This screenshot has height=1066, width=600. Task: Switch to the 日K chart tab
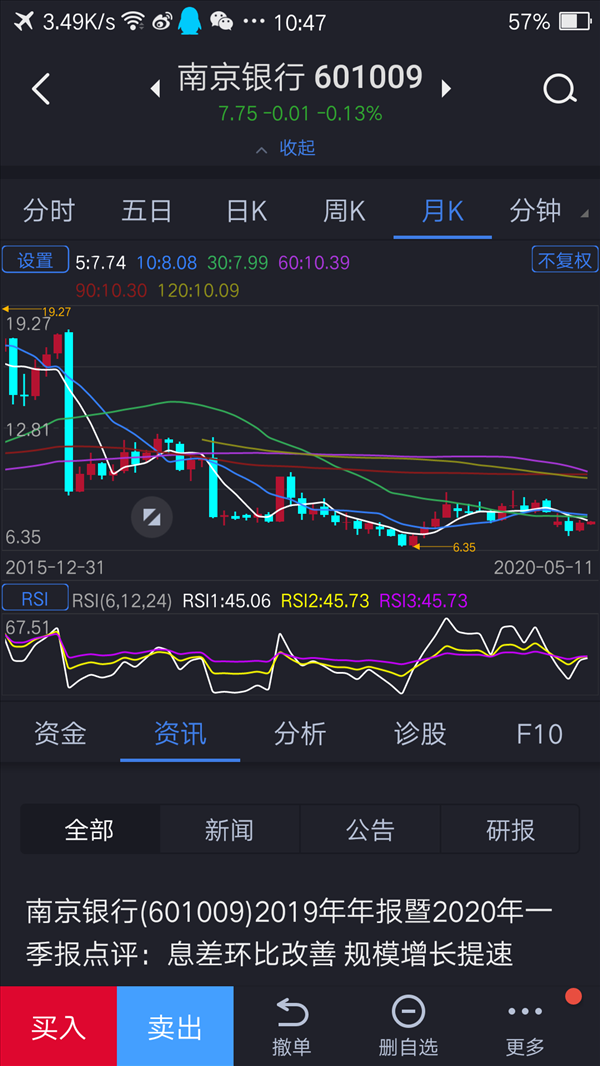[246, 211]
